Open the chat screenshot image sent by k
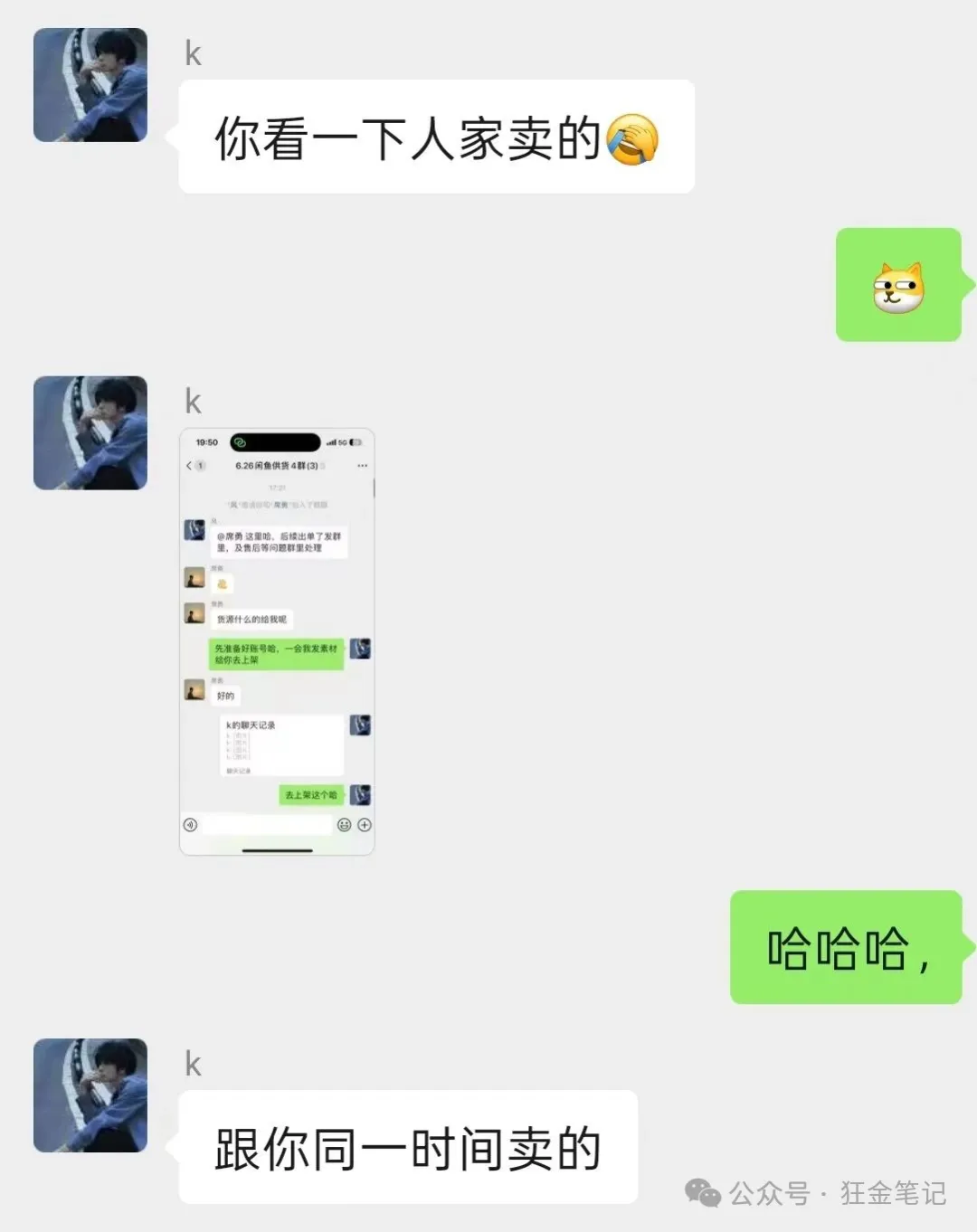 (277, 641)
